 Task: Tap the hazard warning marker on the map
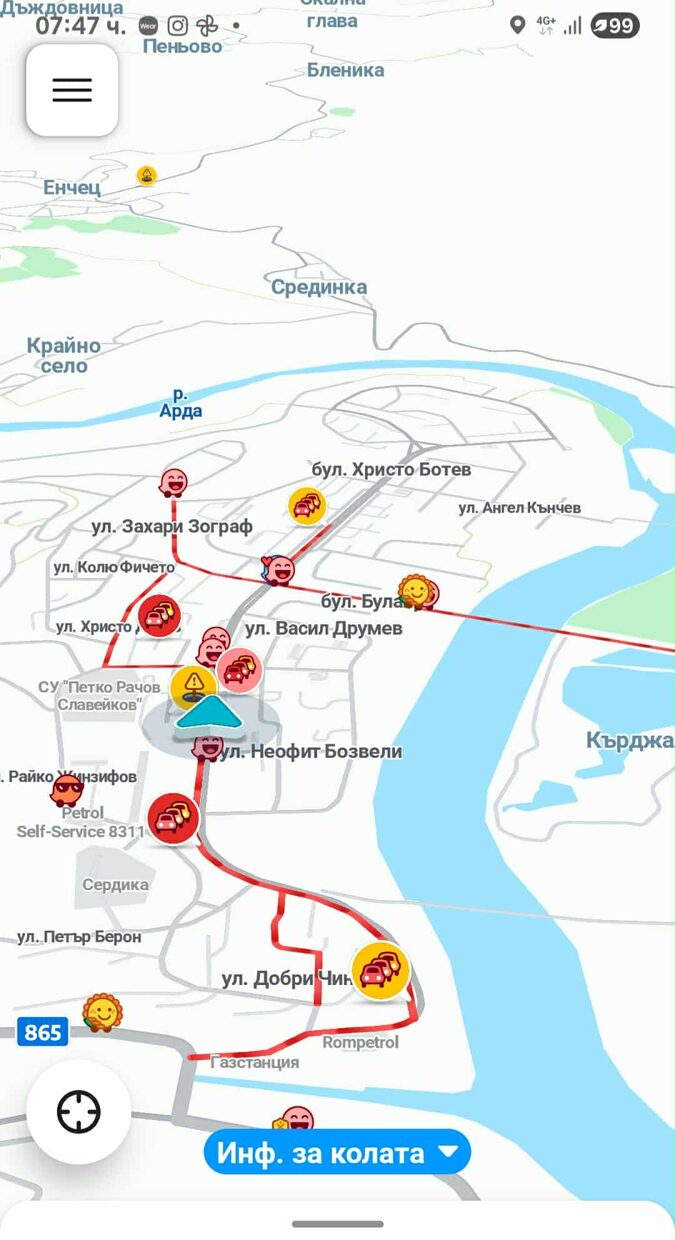pos(193,687)
